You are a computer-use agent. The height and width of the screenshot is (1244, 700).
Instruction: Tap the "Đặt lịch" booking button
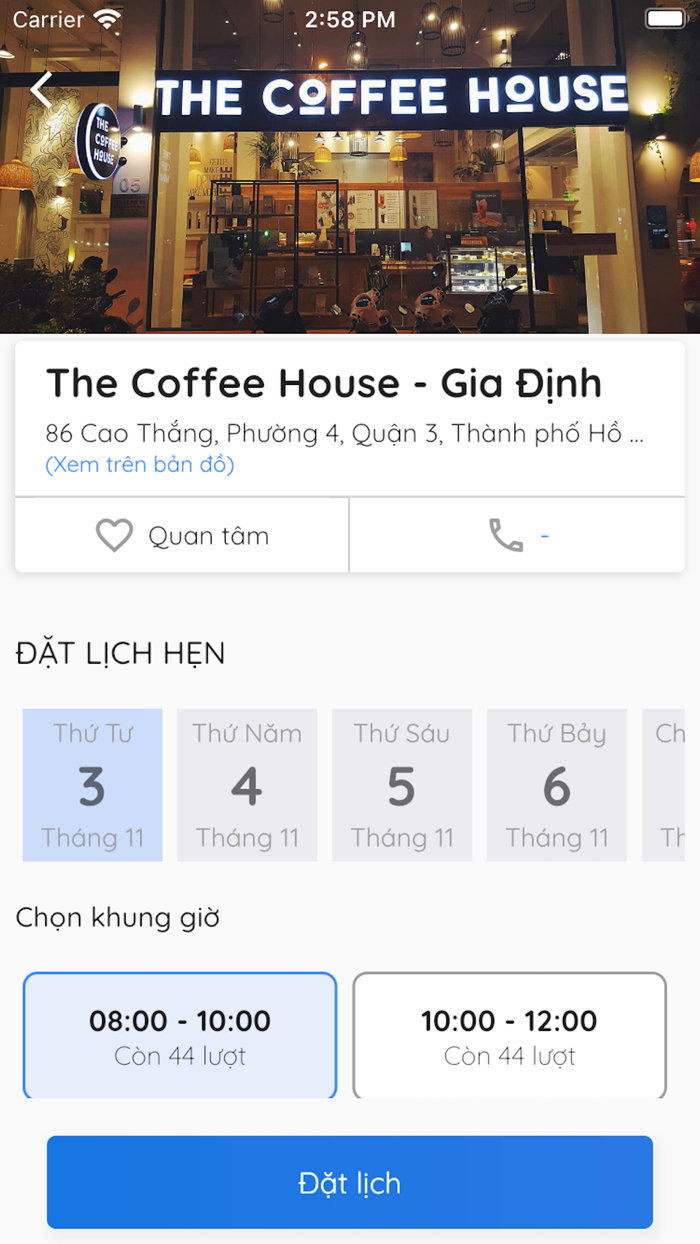pos(350,1182)
